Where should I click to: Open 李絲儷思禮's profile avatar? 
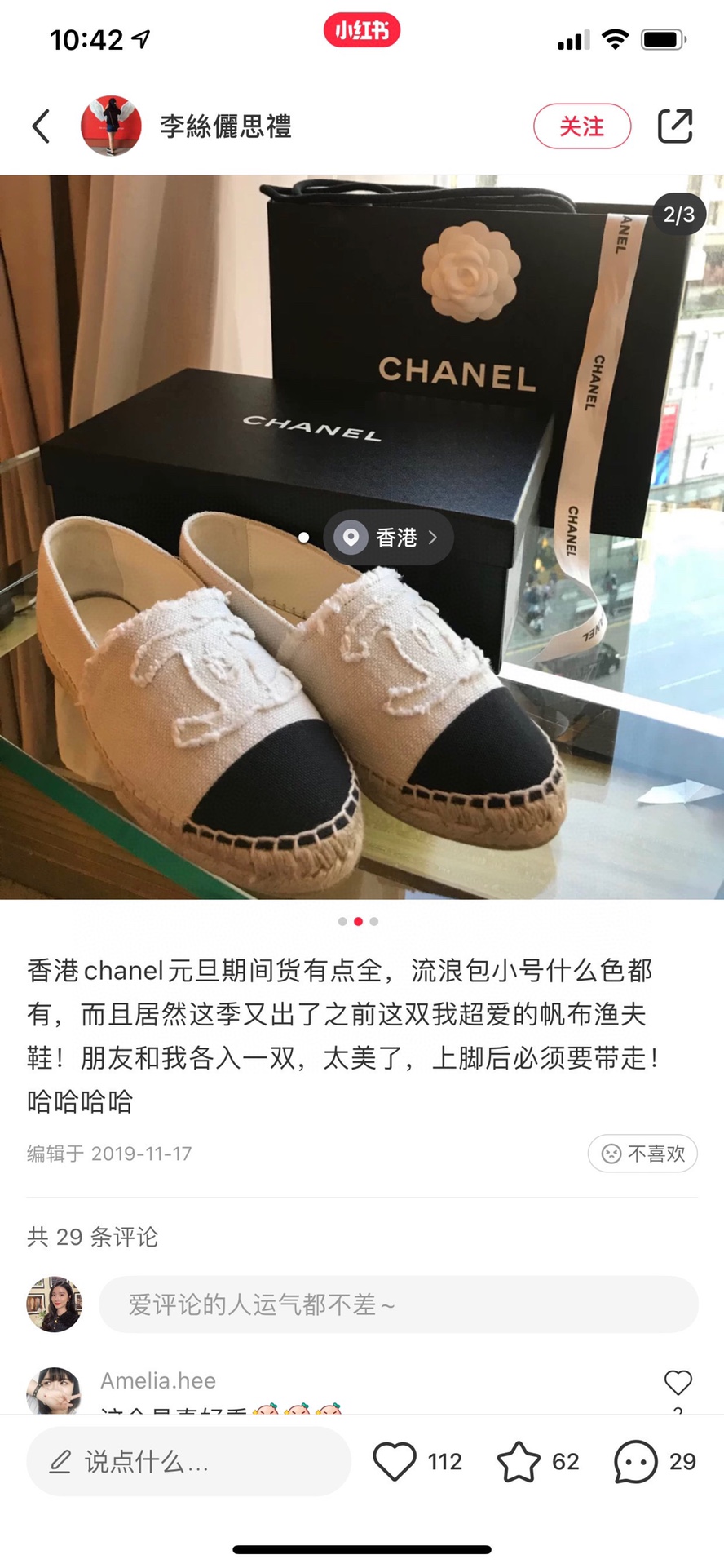pos(111,126)
